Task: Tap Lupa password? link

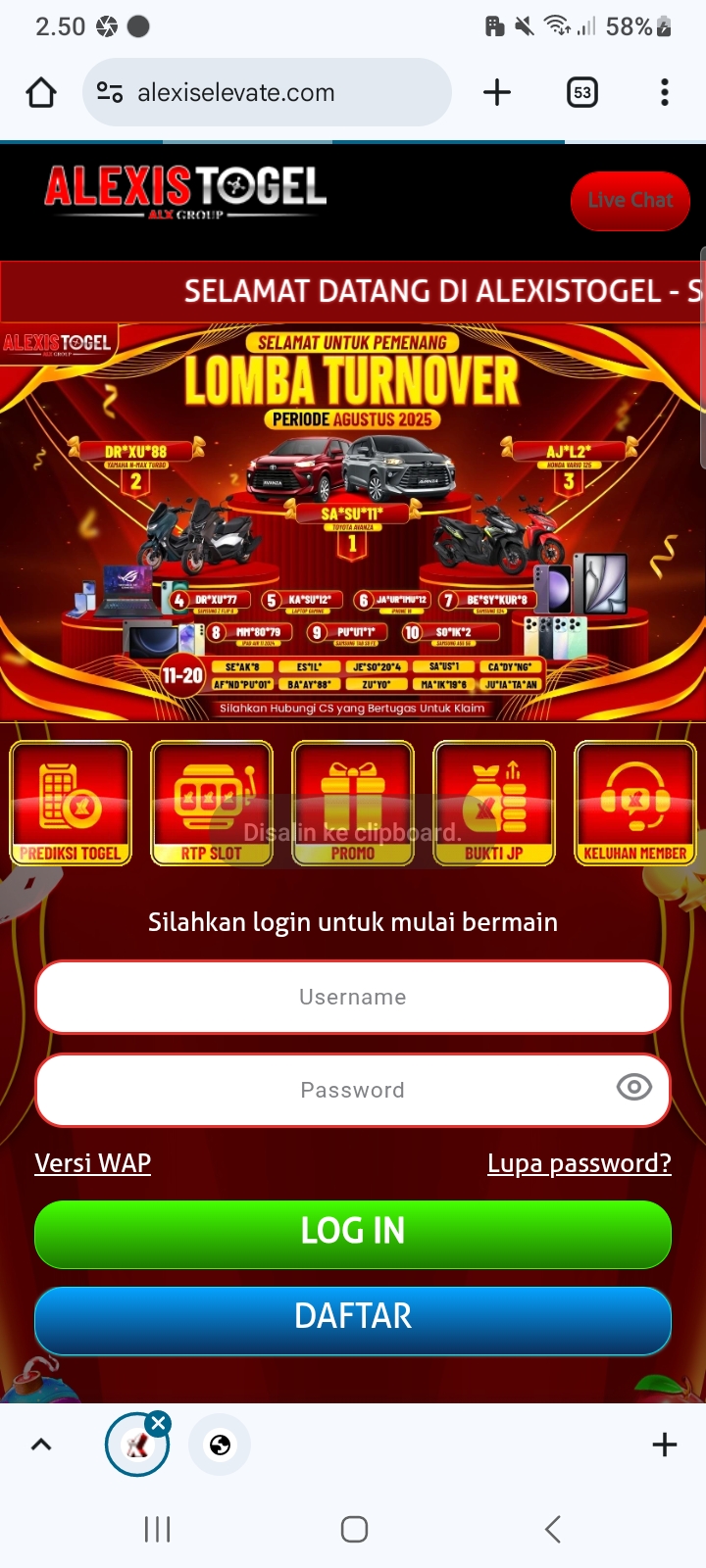Action: [x=579, y=1163]
